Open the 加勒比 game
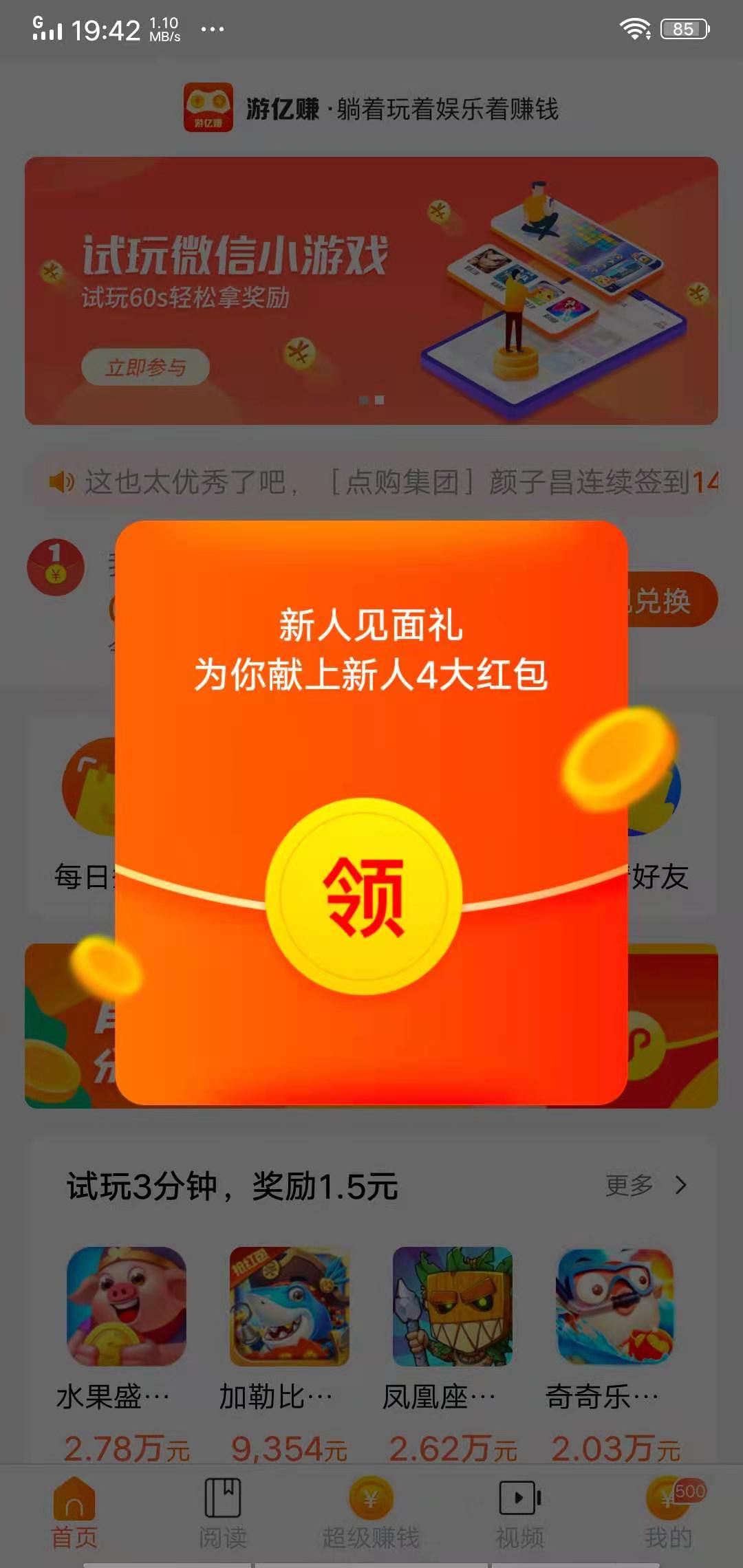 click(289, 1306)
